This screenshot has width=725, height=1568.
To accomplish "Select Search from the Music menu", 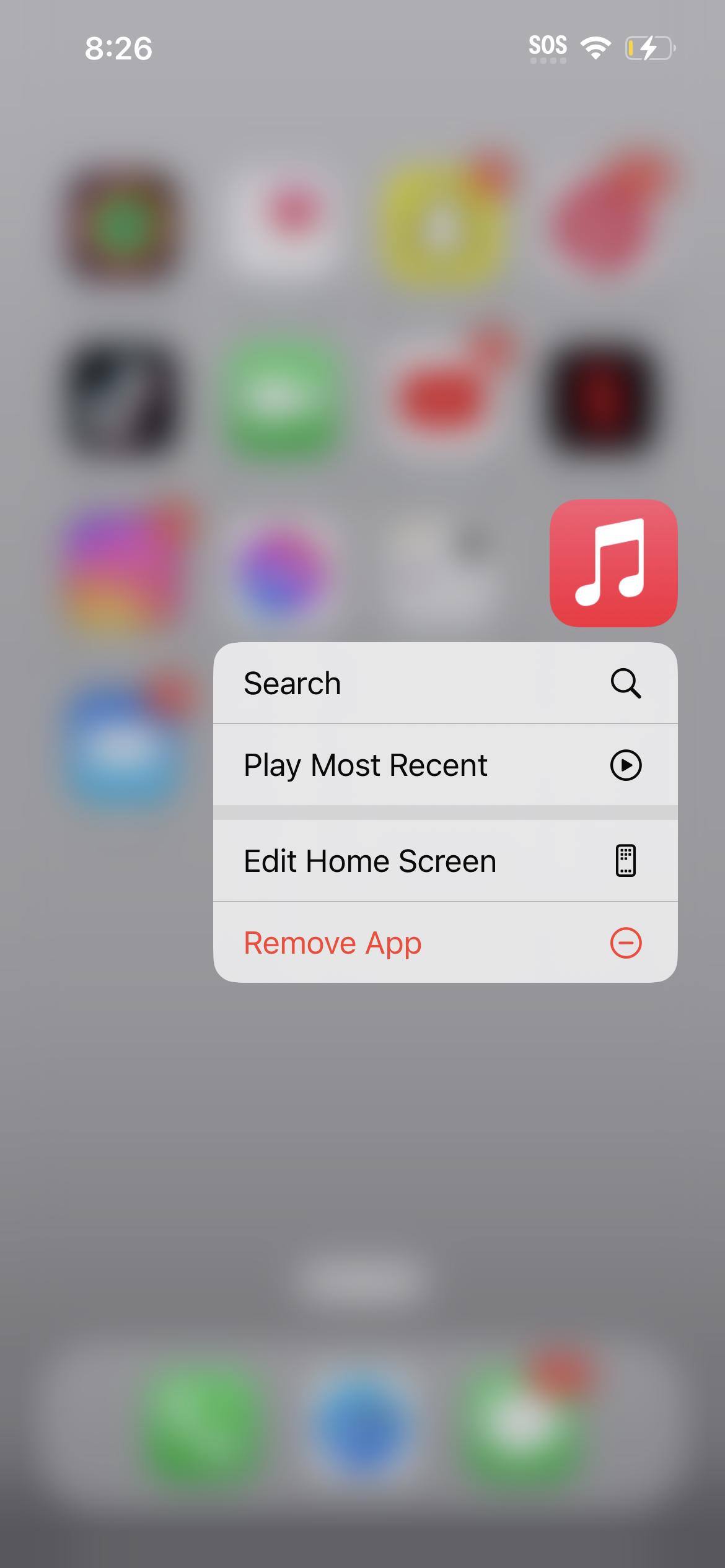I will click(444, 683).
